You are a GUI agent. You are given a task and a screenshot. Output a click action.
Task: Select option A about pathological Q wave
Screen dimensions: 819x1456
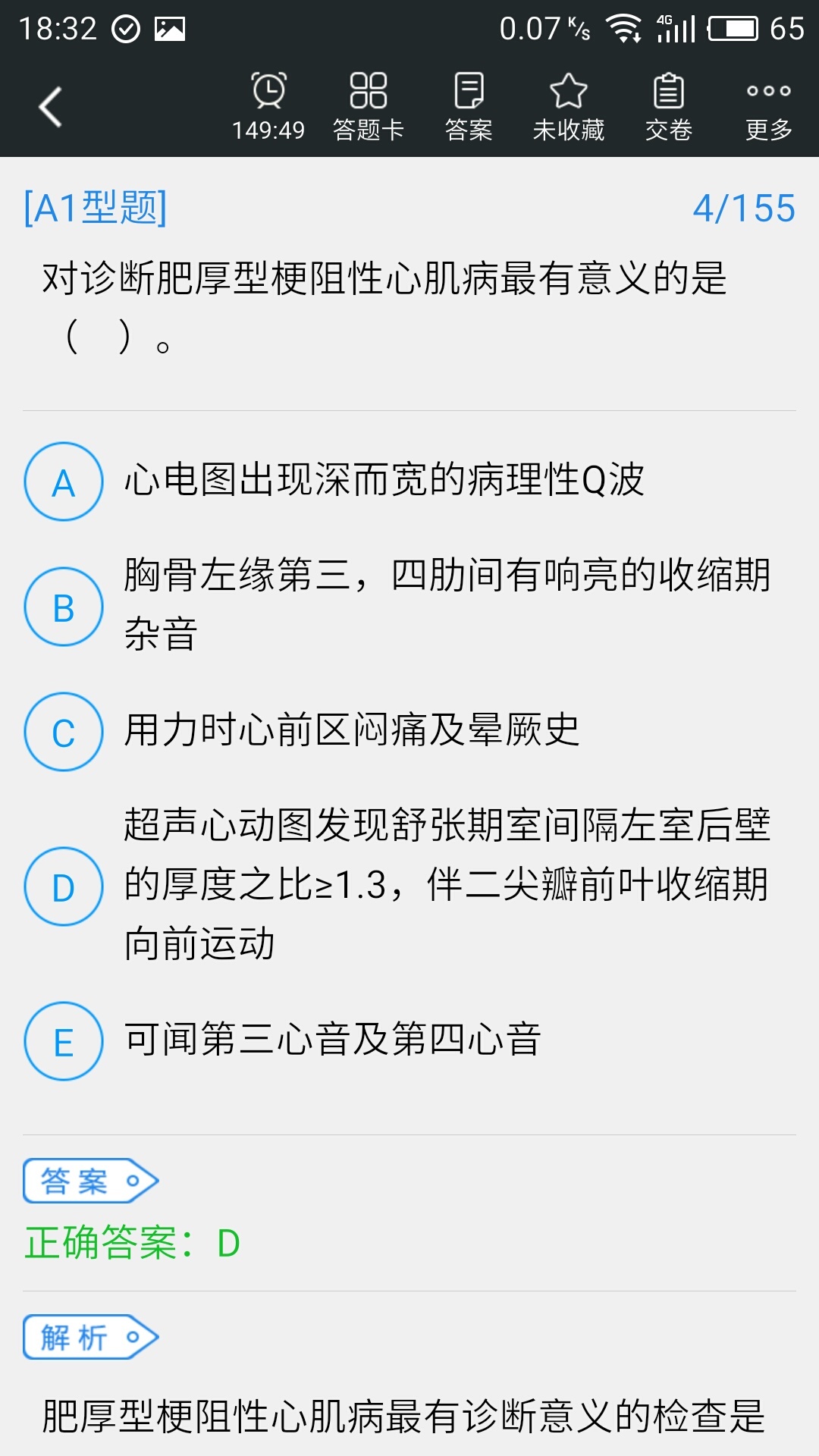64,482
